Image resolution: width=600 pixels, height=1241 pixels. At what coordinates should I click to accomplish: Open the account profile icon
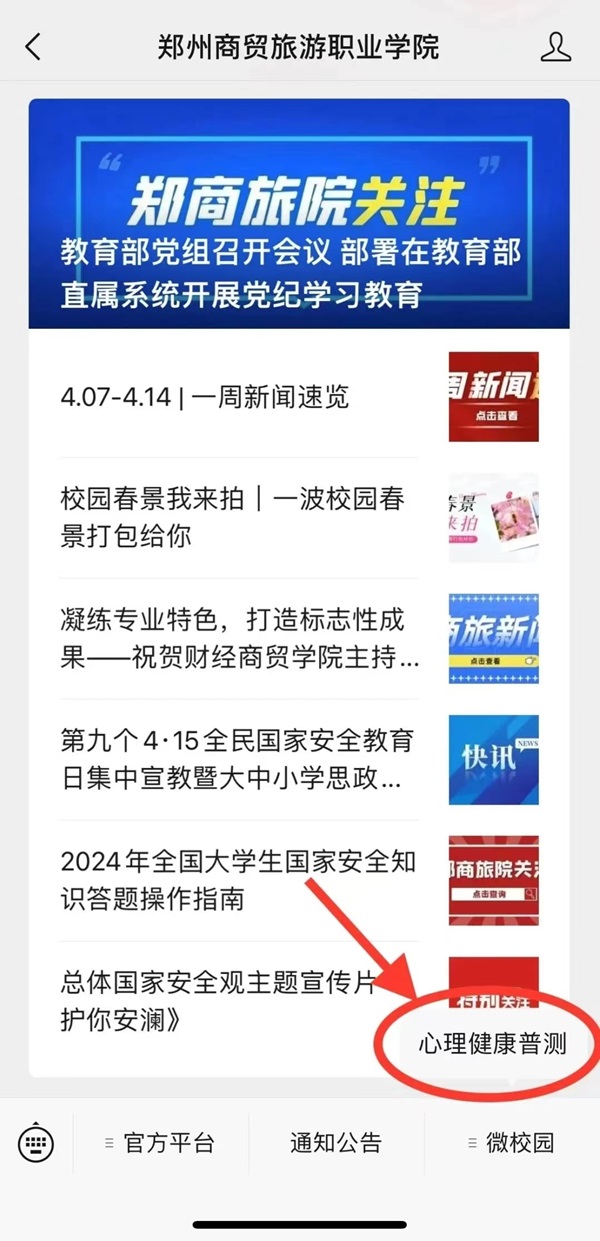point(555,46)
